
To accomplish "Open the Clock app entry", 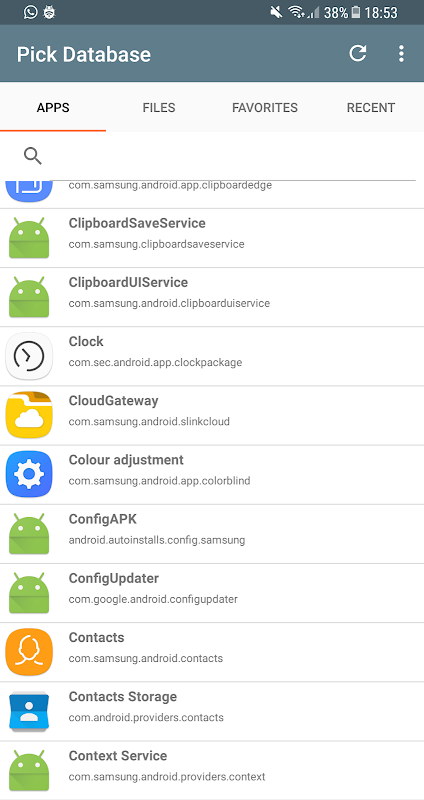I will click(x=212, y=357).
